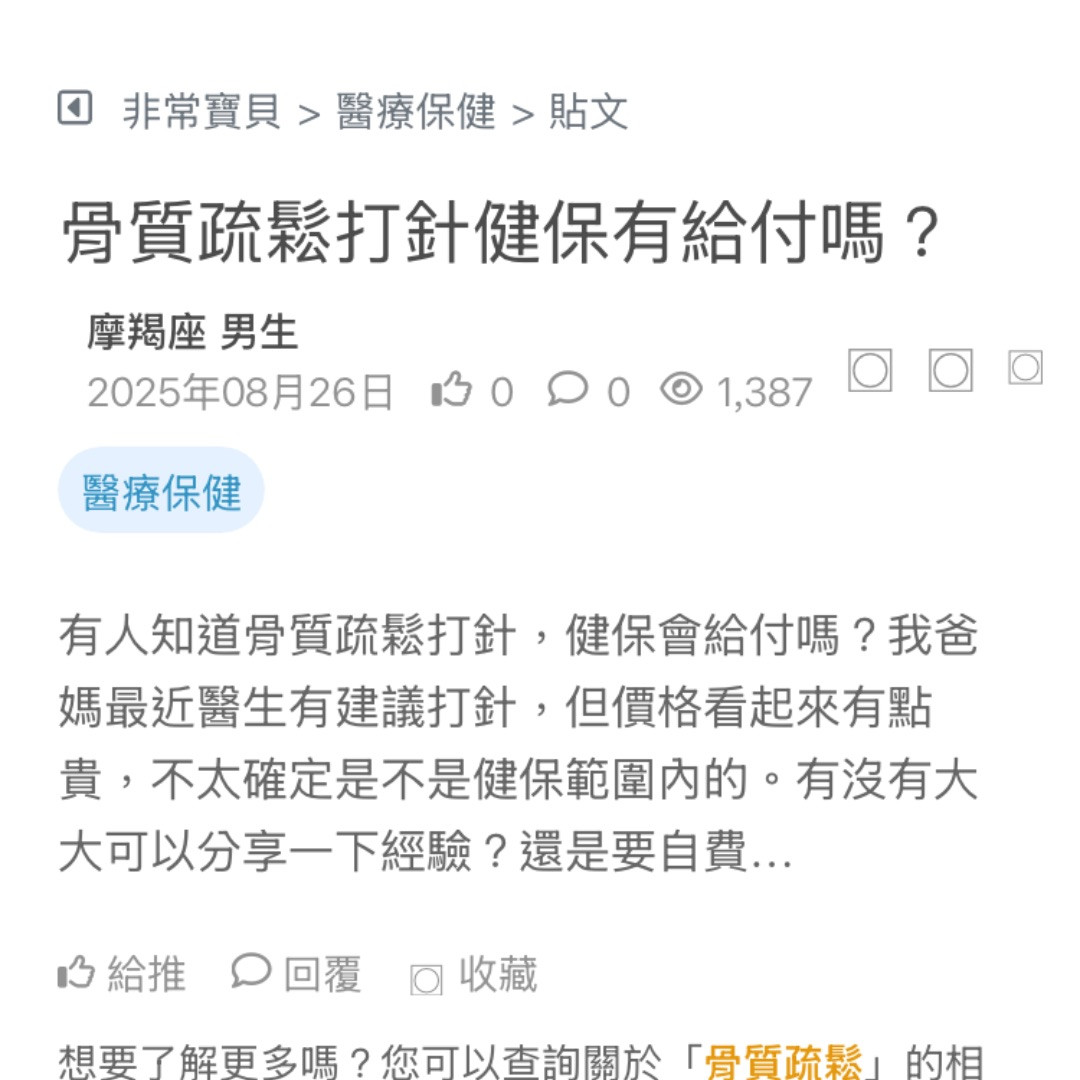The height and width of the screenshot is (1080, 1080).
Task: Go to 醫療保健 in the breadcrumb
Action: [416, 111]
